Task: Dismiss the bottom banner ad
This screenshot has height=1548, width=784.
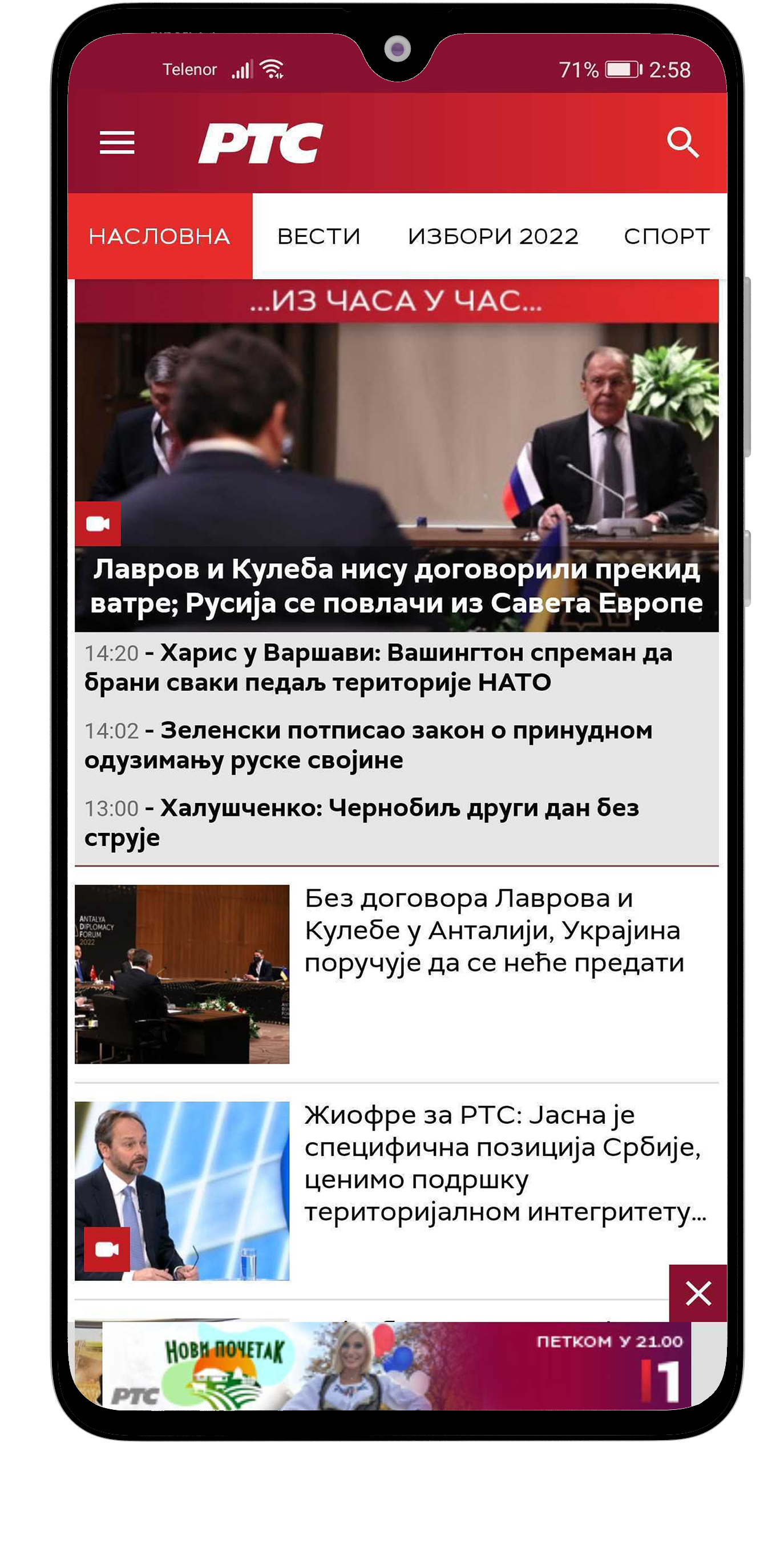Action: (x=698, y=1293)
